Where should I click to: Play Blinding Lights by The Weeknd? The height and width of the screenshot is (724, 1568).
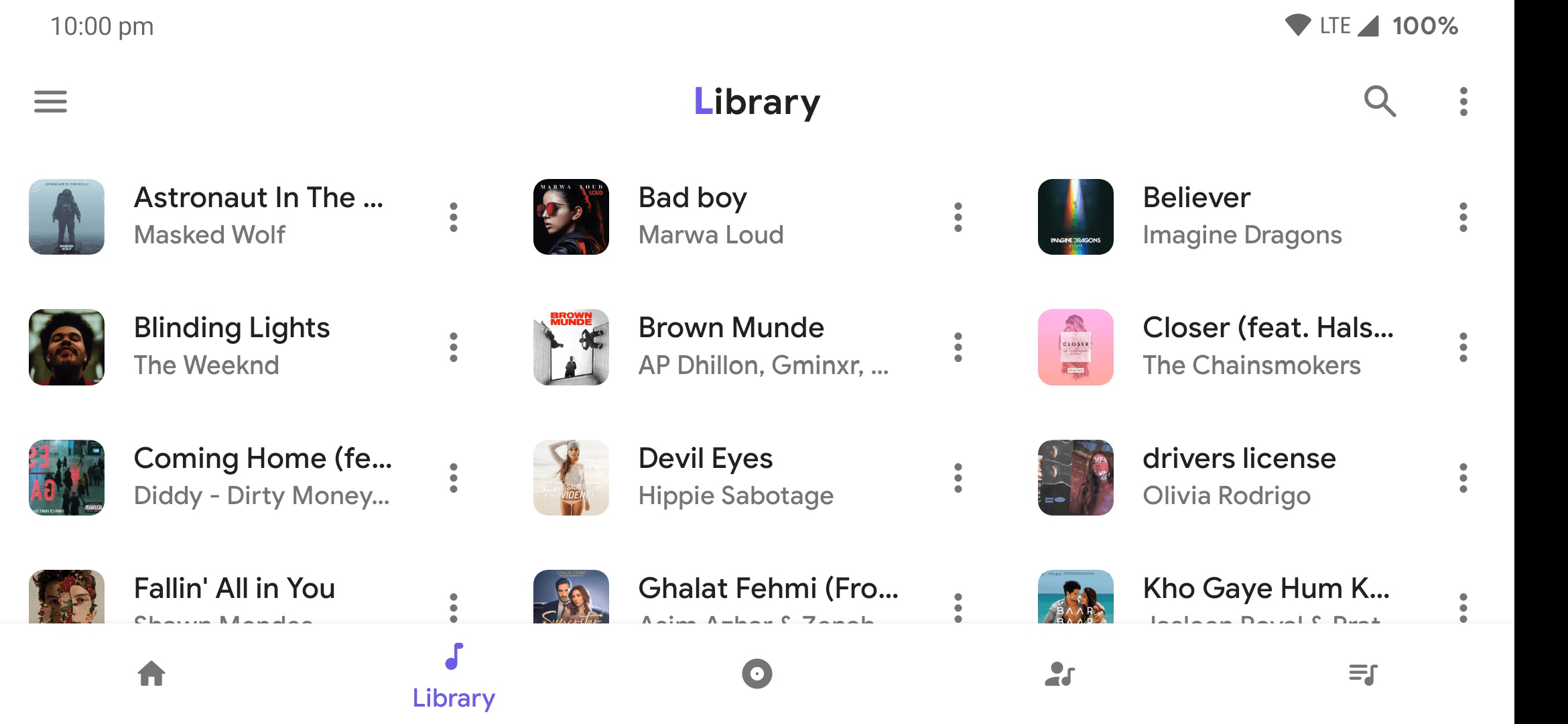tap(231, 346)
